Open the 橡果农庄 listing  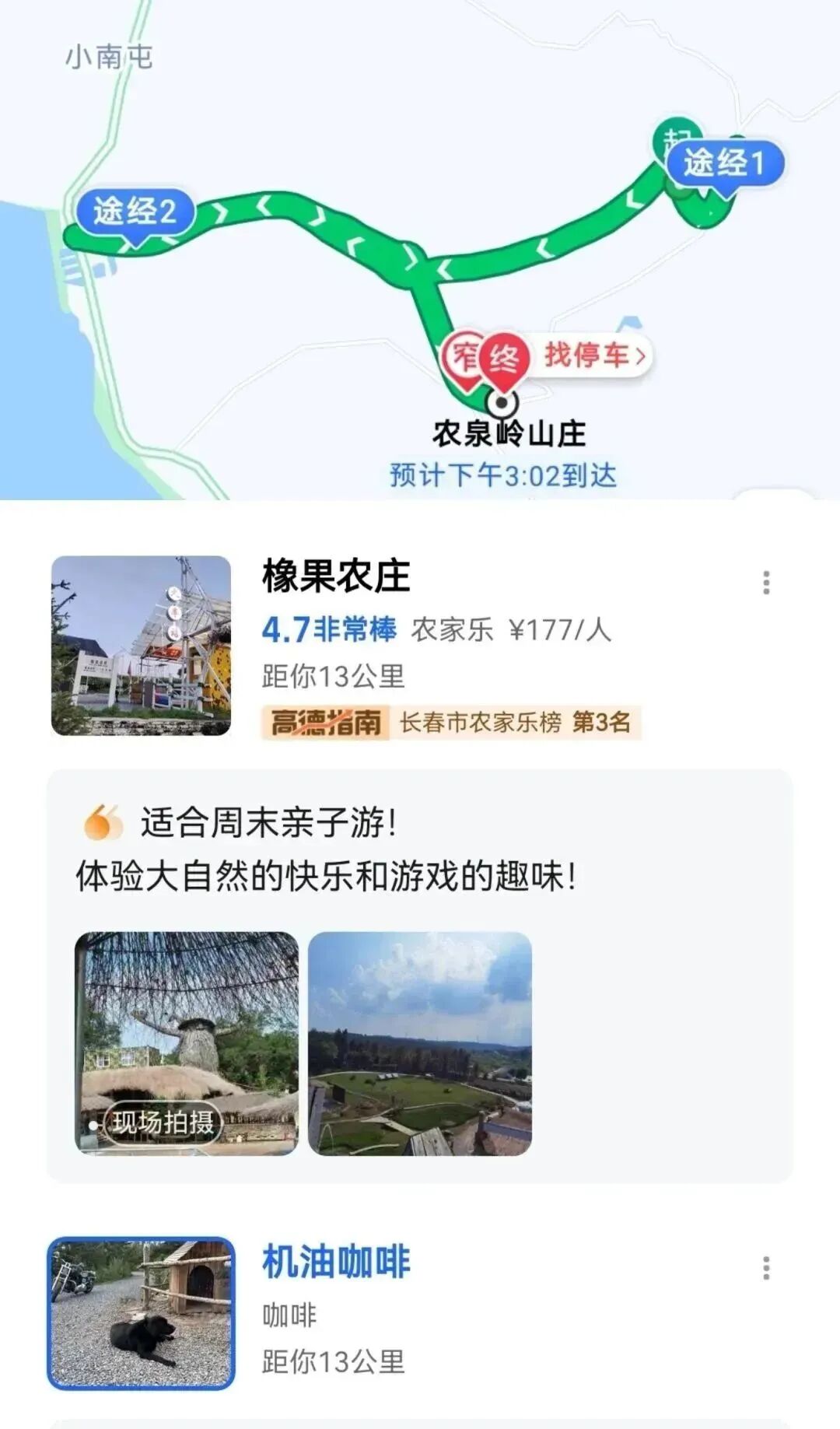coord(336,576)
